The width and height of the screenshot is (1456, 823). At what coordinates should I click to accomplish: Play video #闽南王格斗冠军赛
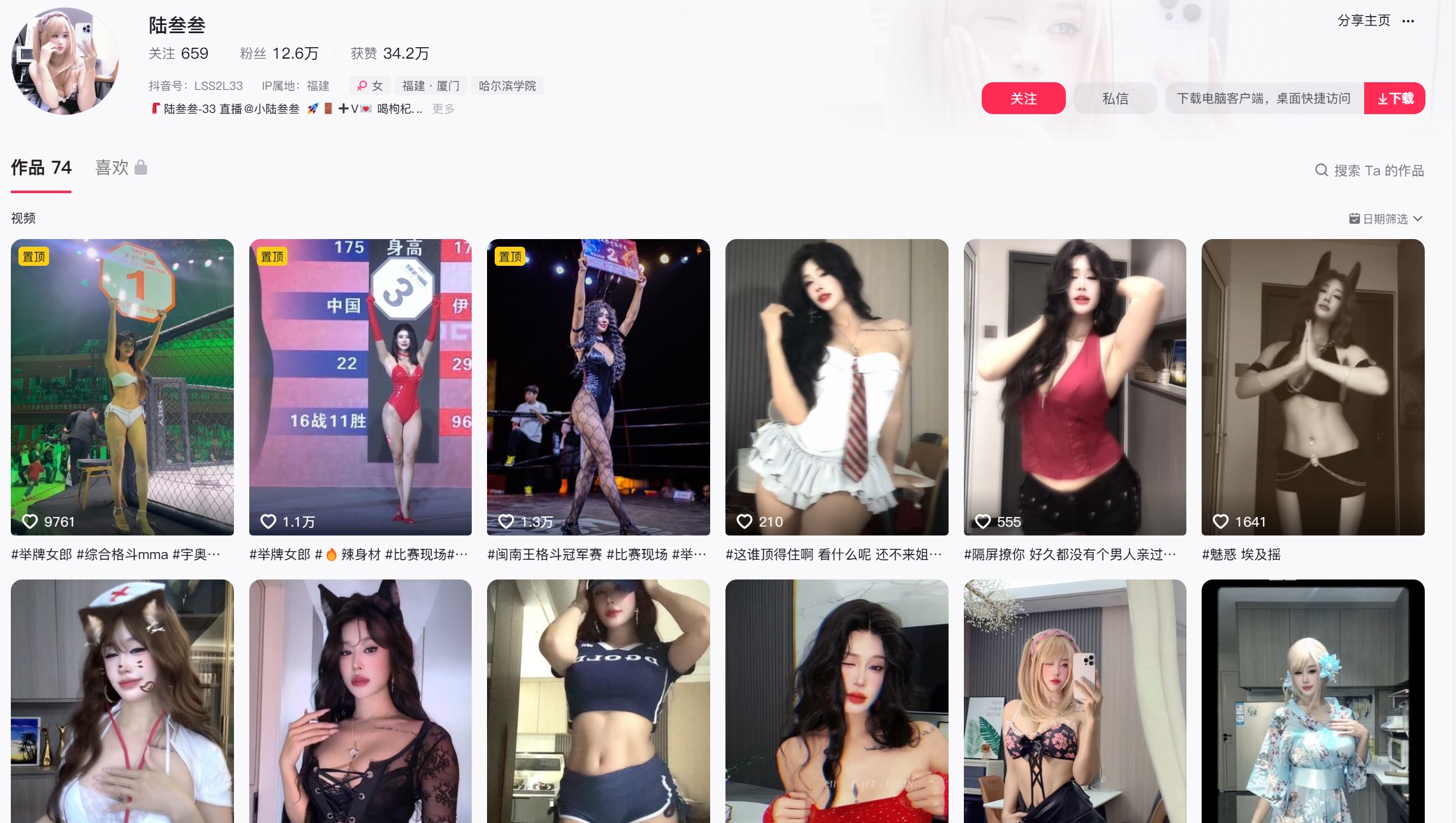598,387
